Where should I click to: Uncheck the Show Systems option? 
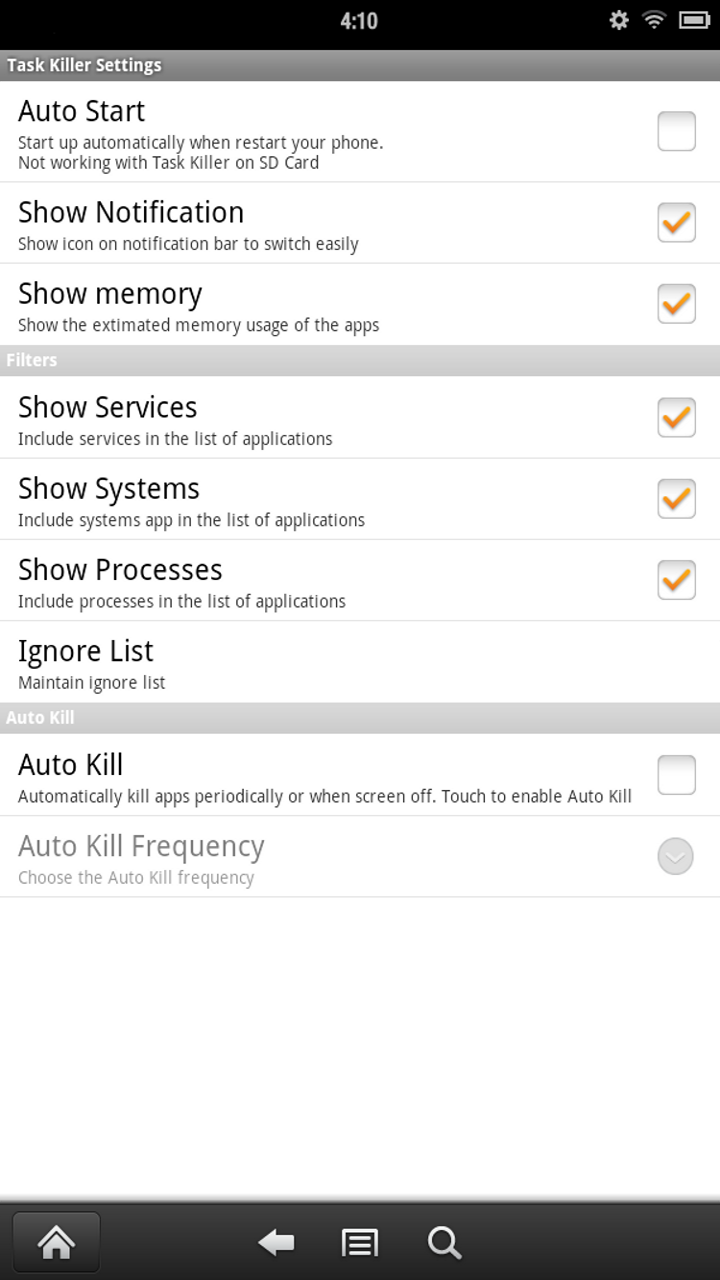(x=675, y=498)
